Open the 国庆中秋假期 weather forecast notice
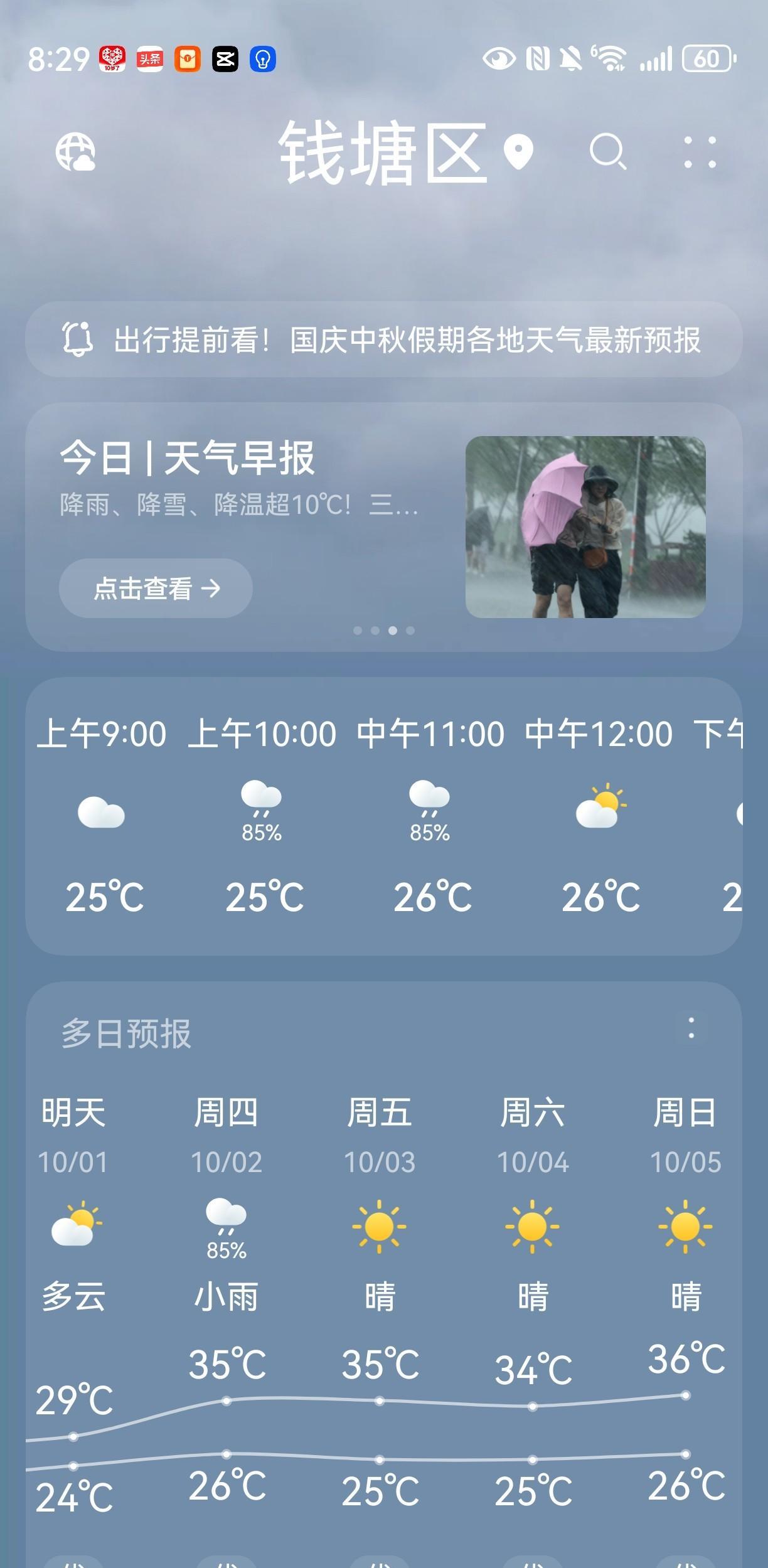The height and width of the screenshot is (1568, 768). click(383, 339)
